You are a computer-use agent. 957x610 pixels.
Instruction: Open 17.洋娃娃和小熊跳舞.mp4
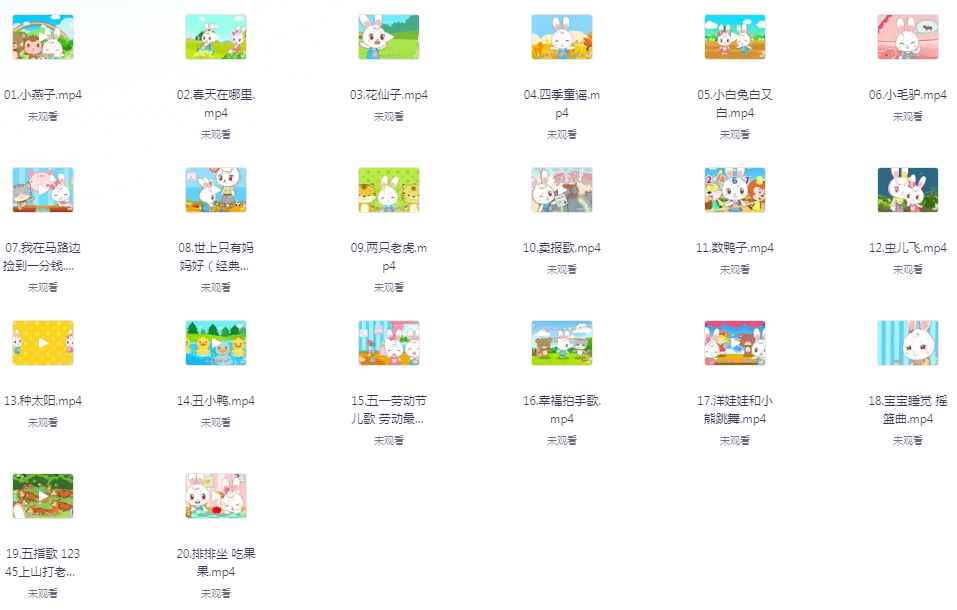point(735,343)
